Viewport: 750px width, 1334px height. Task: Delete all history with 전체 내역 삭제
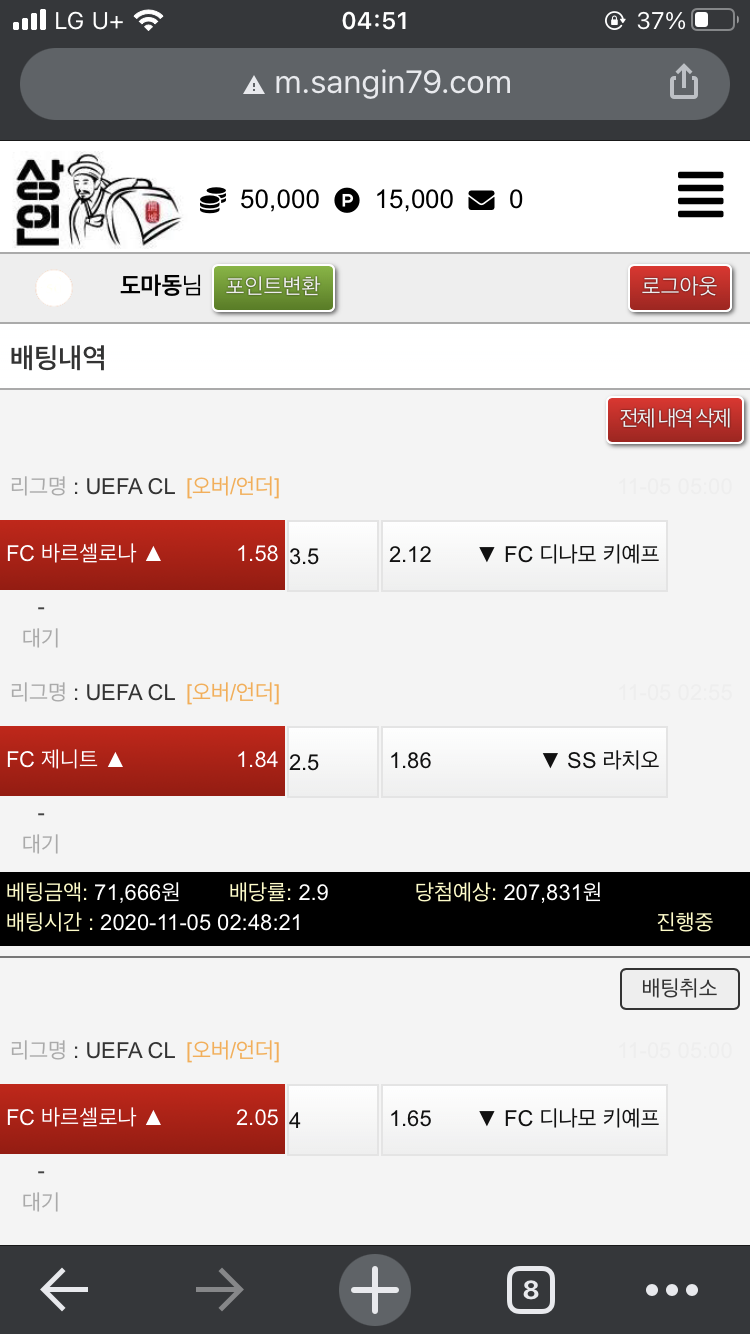(676, 419)
